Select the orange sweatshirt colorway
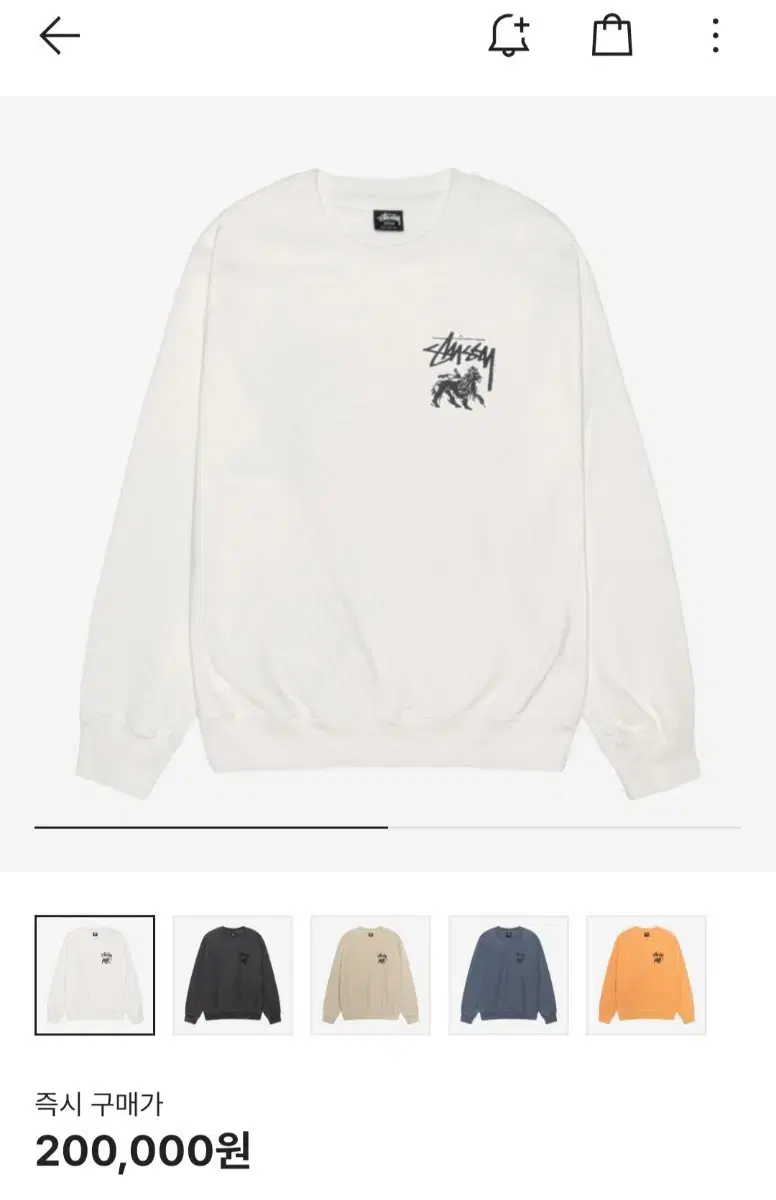The image size is (776, 1200). pyautogui.click(x=646, y=972)
